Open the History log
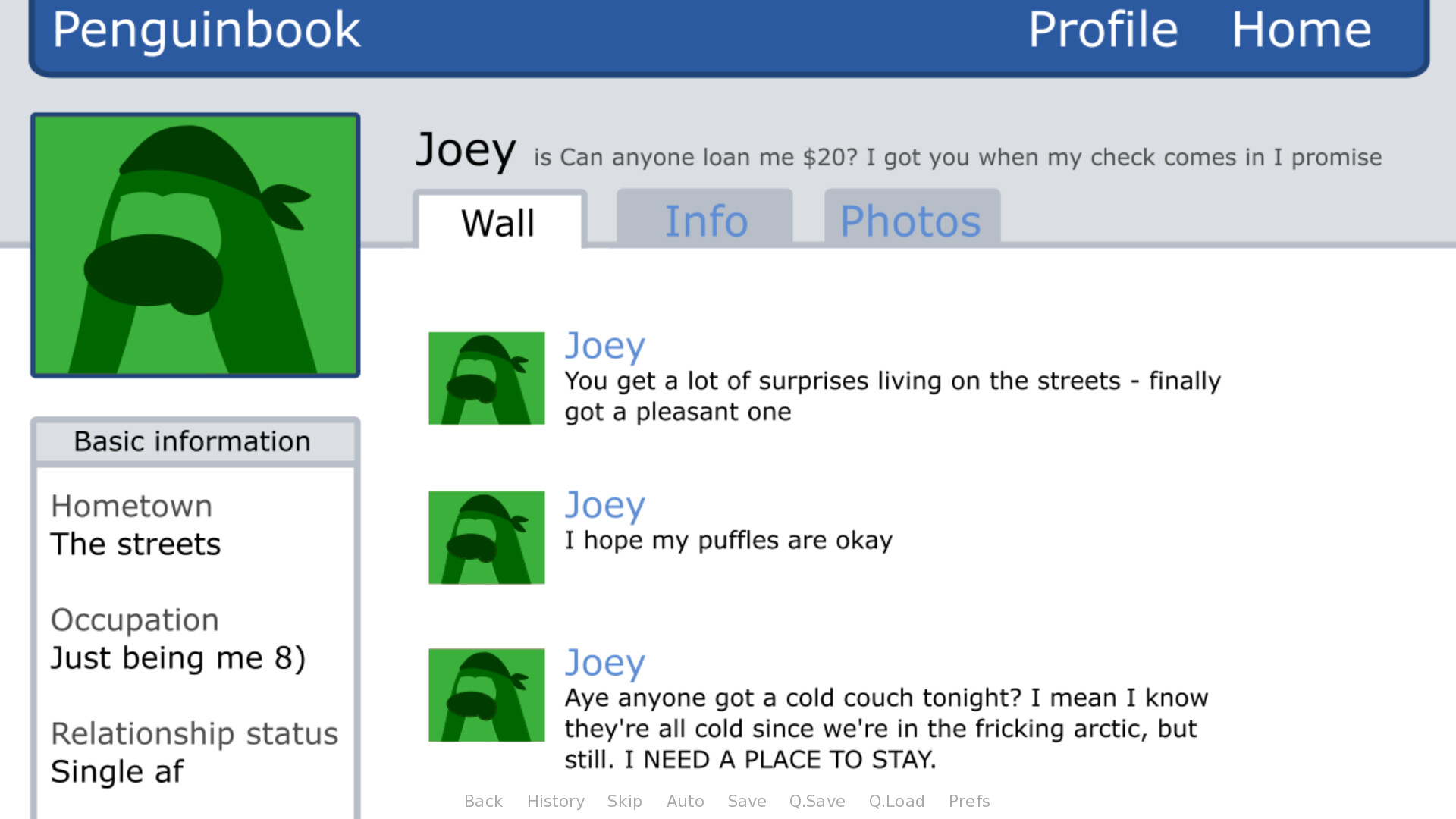Image resolution: width=1456 pixels, height=819 pixels. [x=555, y=801]
